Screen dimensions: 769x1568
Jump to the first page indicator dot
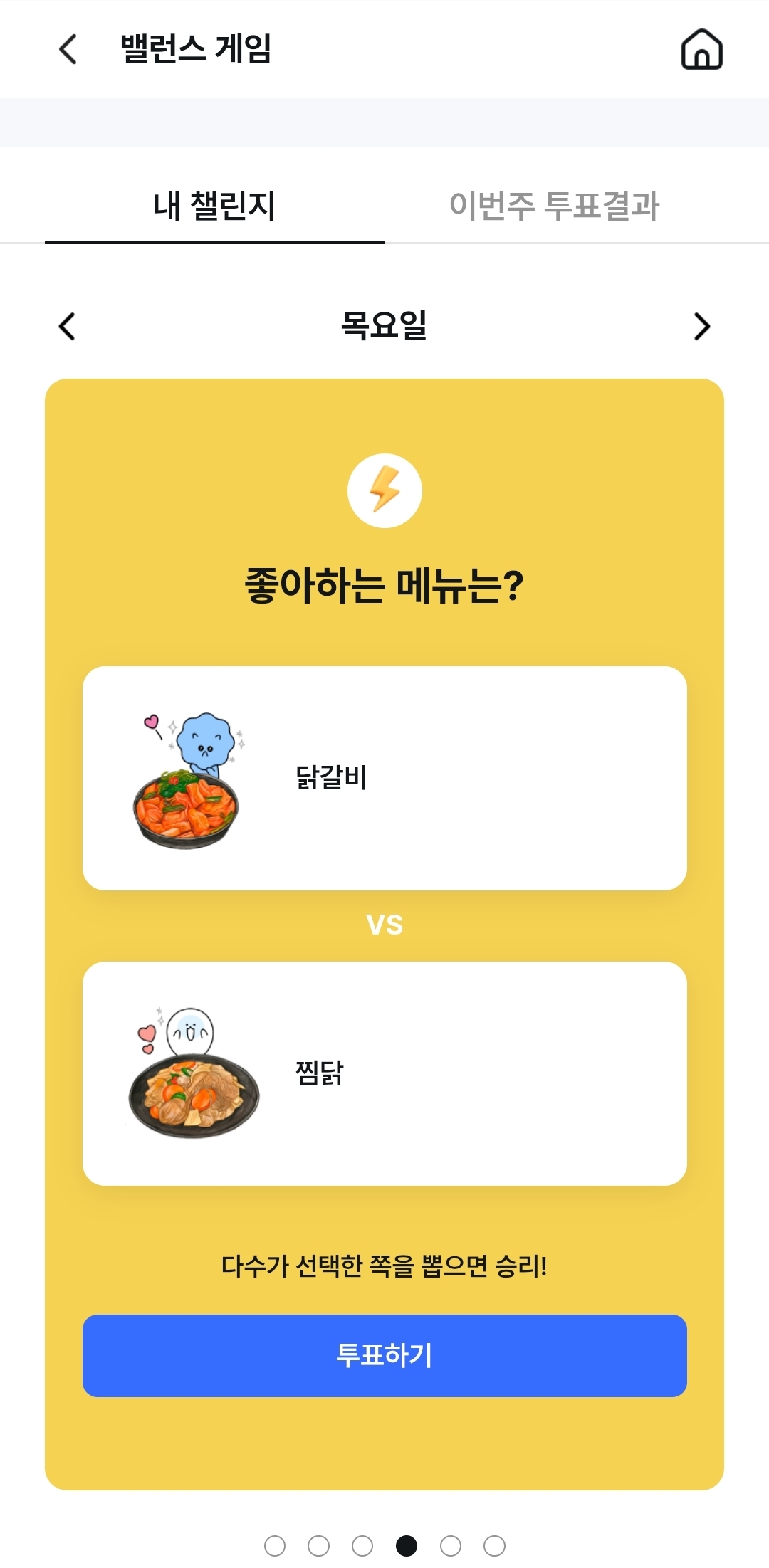275,1546
